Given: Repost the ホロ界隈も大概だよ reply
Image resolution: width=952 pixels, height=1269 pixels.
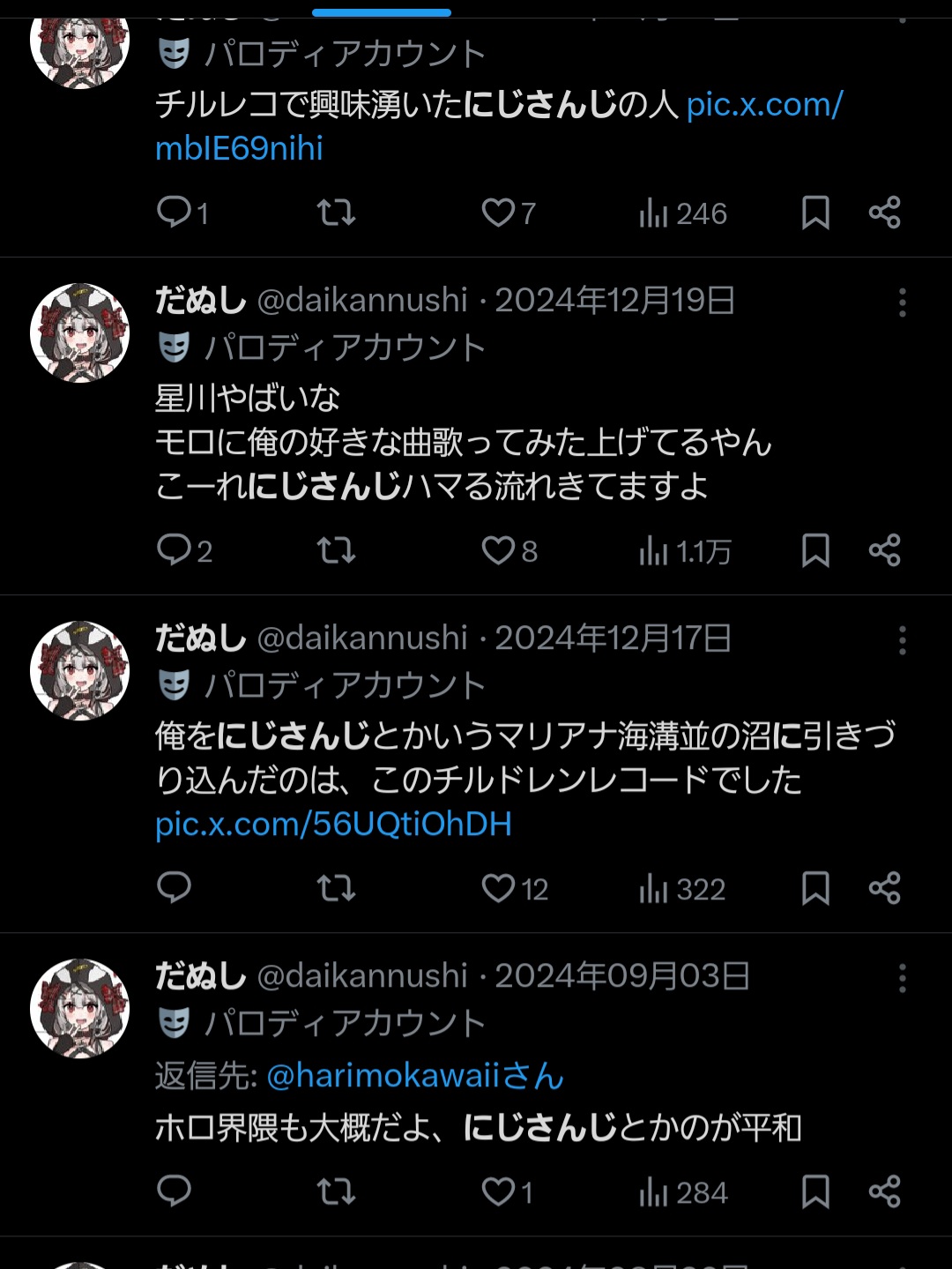Looking at the screenshot, I should click(x=336, y=1191).
